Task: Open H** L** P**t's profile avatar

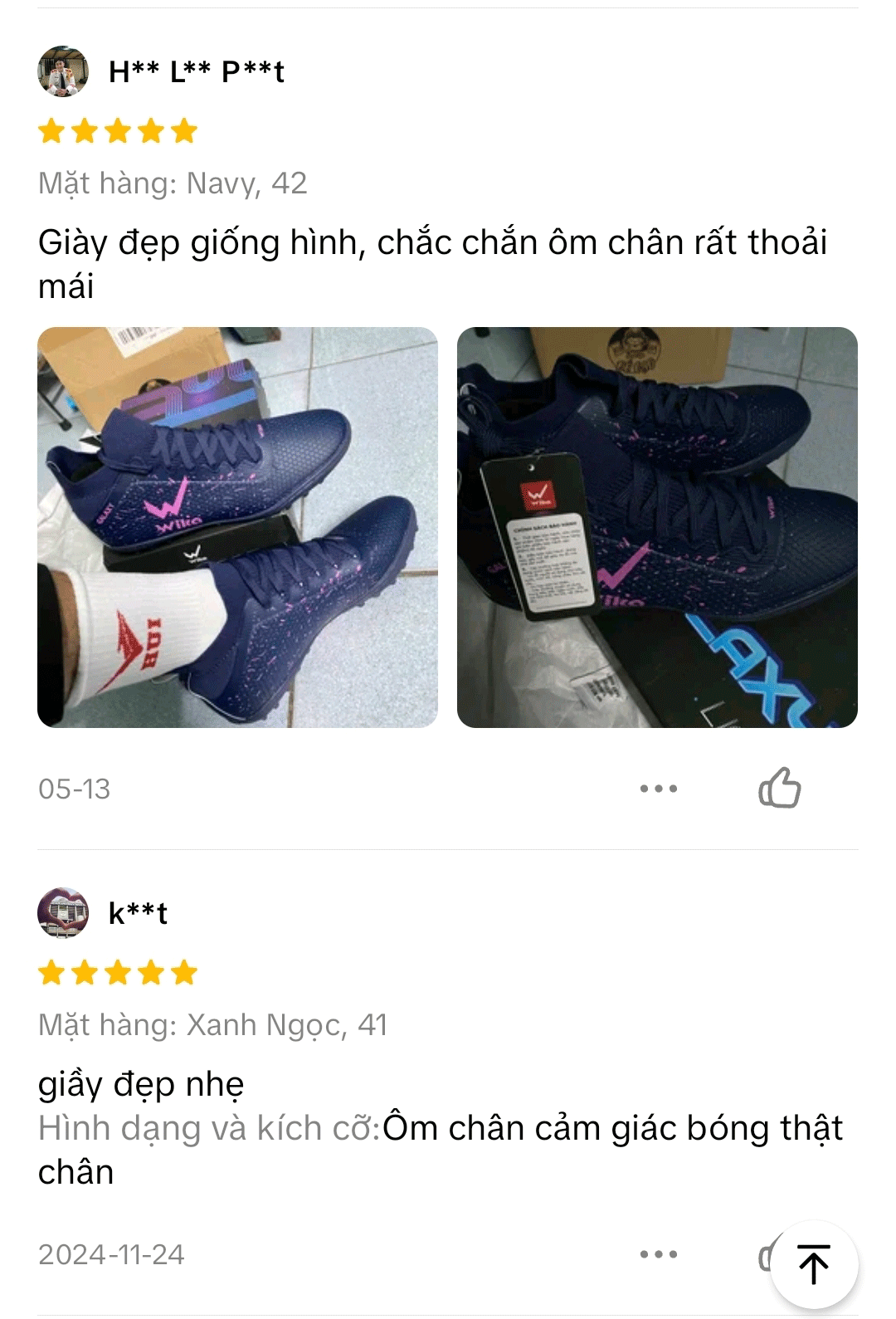Action: 63,71
